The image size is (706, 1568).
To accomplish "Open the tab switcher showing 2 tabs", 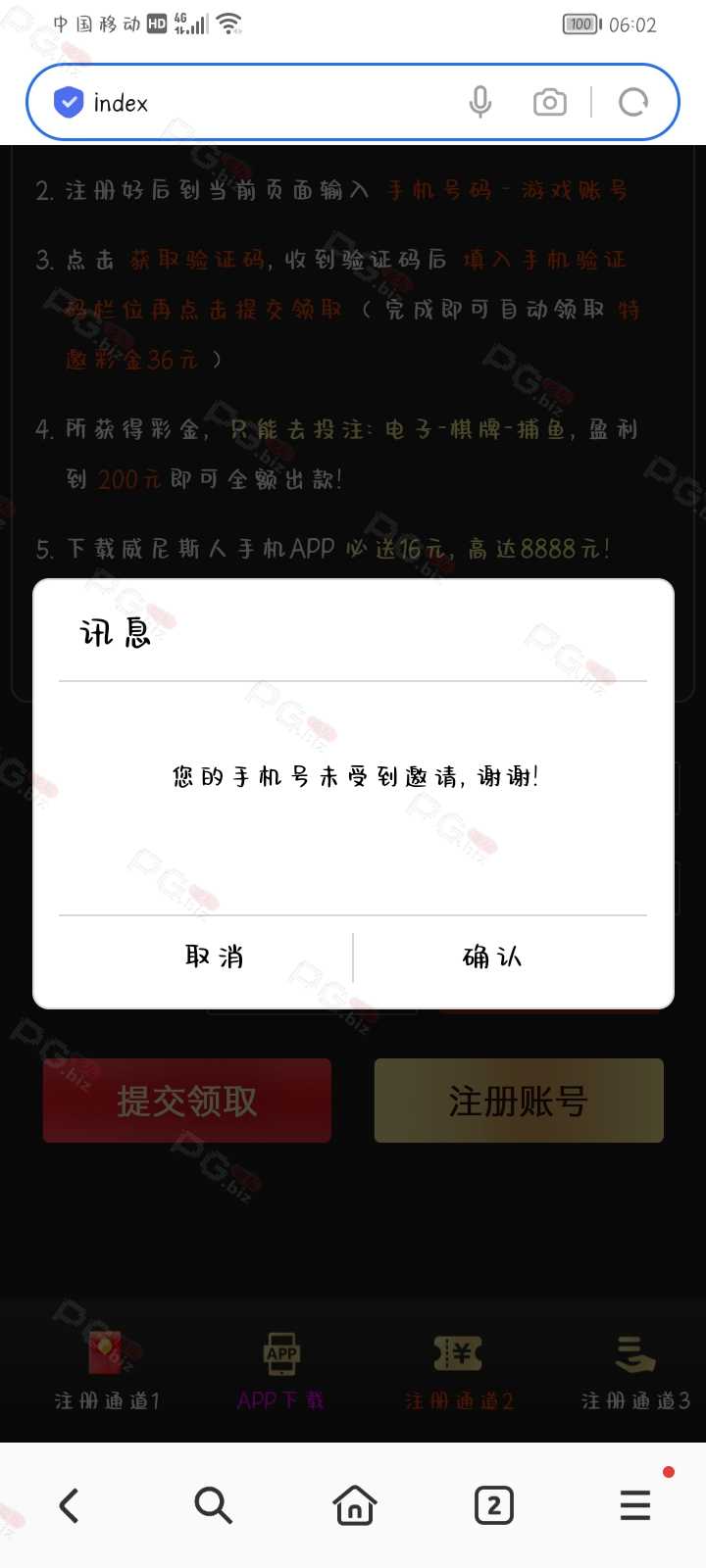I will pos(494,1505).
